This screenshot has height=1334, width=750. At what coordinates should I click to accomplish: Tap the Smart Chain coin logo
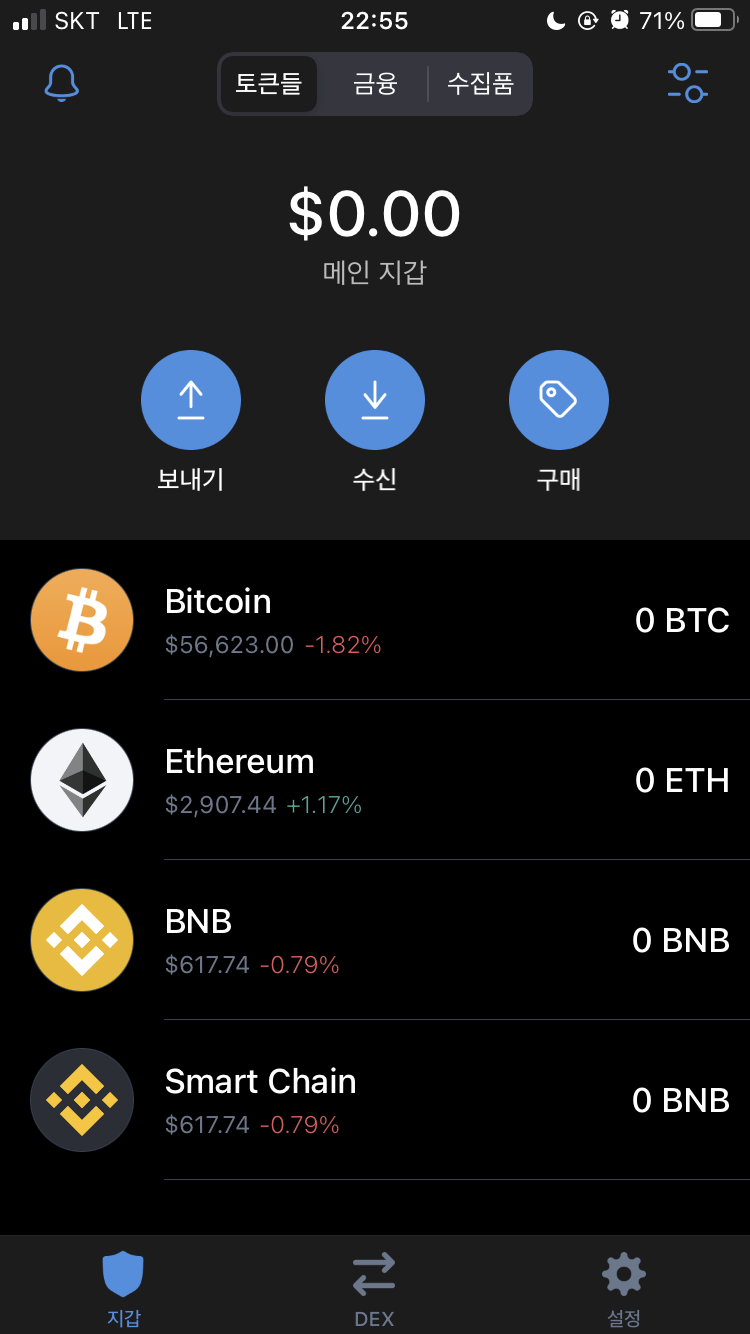point(82,1100)
